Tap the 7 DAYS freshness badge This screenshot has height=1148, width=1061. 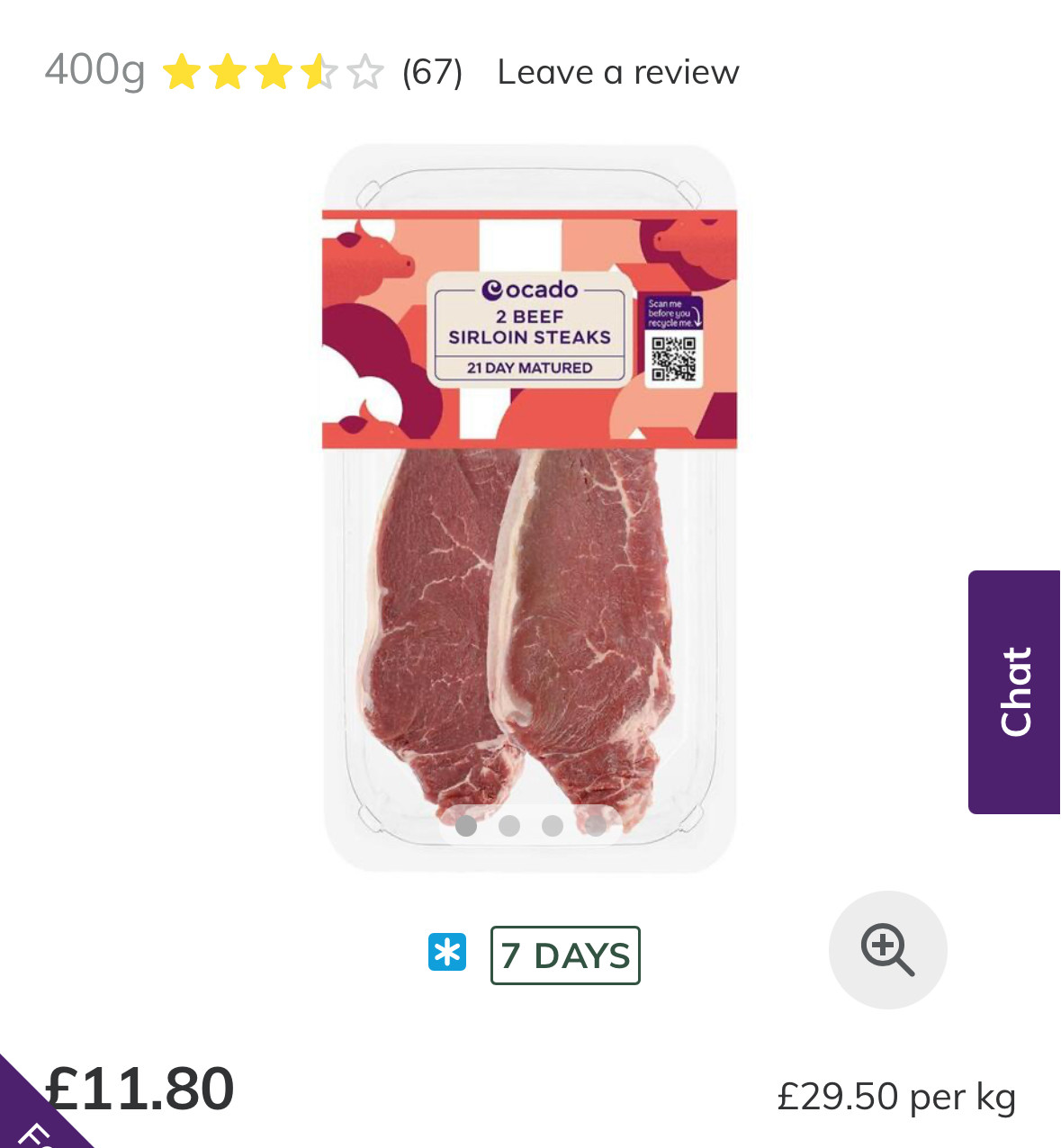click(x=565, y=955)
